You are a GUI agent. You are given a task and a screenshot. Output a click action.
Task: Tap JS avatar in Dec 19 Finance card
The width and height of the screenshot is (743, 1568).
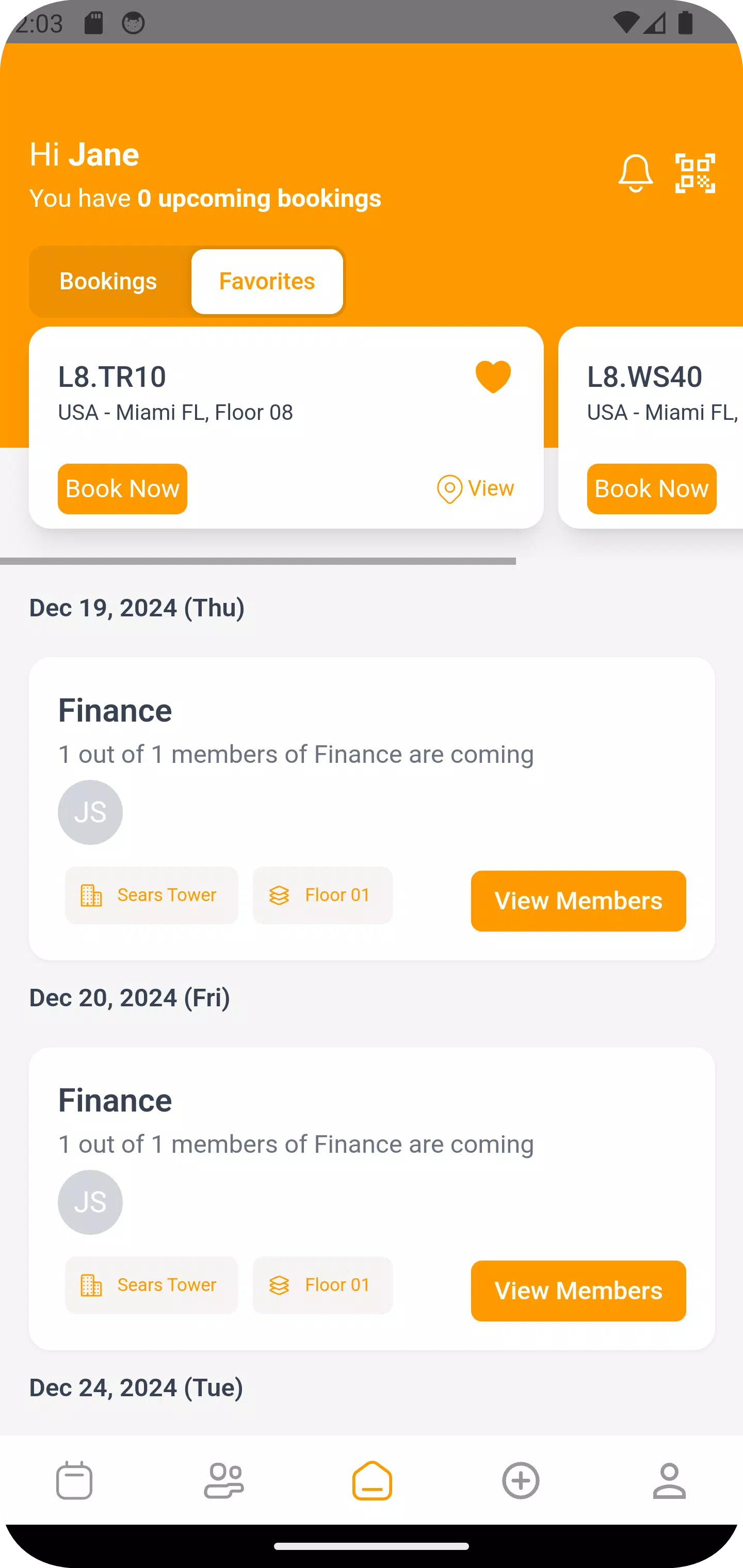[x=90, y=812]
